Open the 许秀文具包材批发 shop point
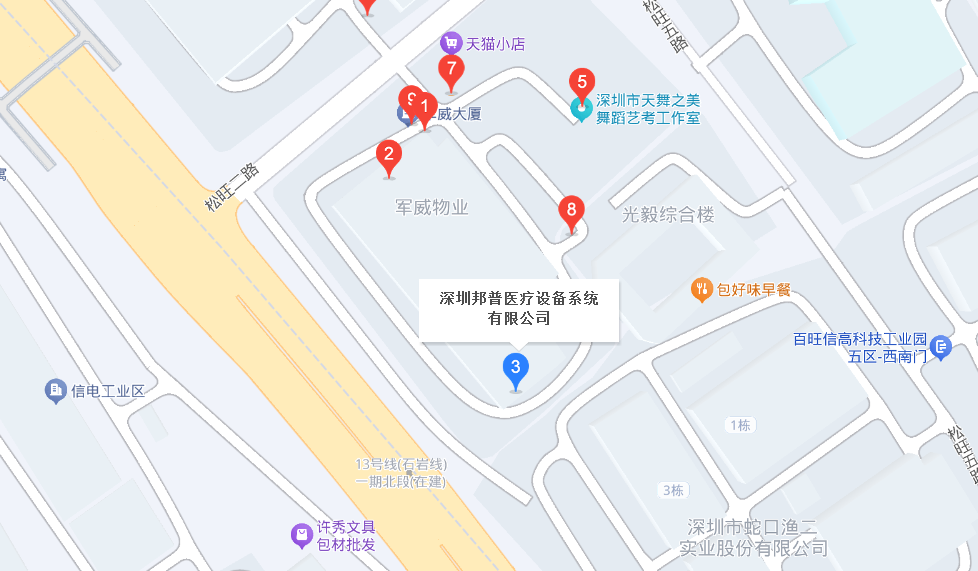 (x=301, y=536)
